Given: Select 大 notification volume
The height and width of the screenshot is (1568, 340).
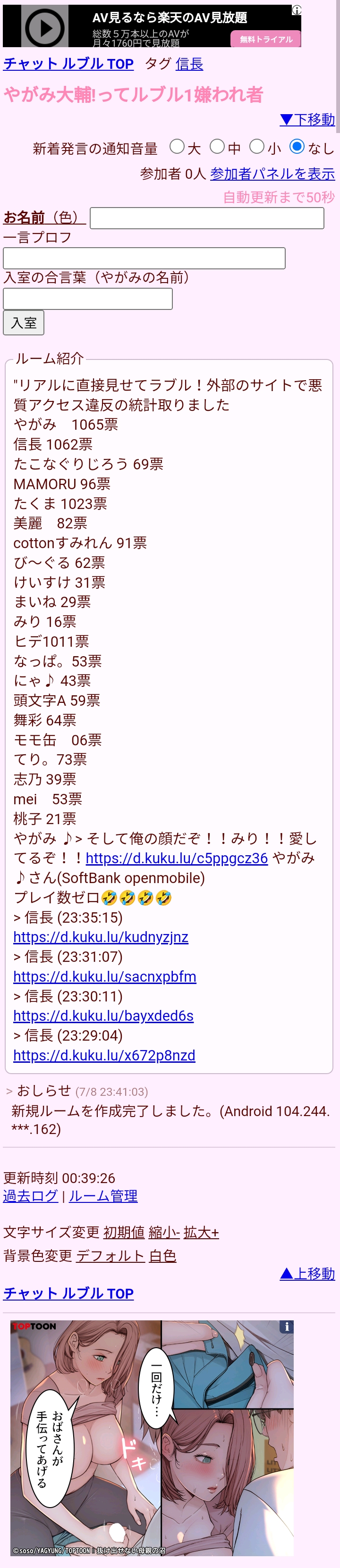Looking at the screenshot, I should [177, 147].
